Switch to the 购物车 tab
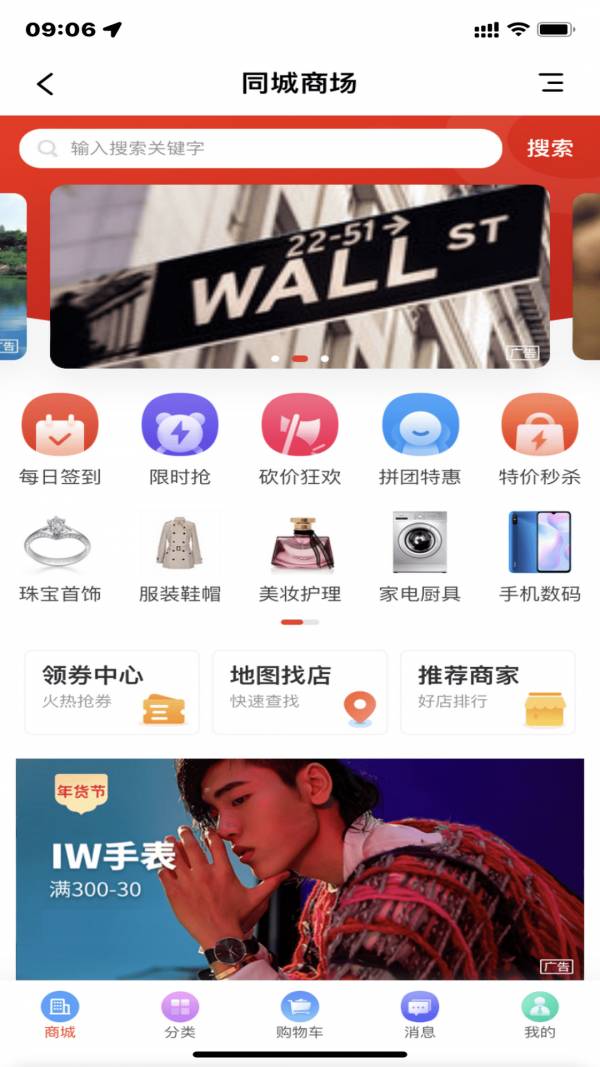The image size is (600, 1067). pos(300,1016)
